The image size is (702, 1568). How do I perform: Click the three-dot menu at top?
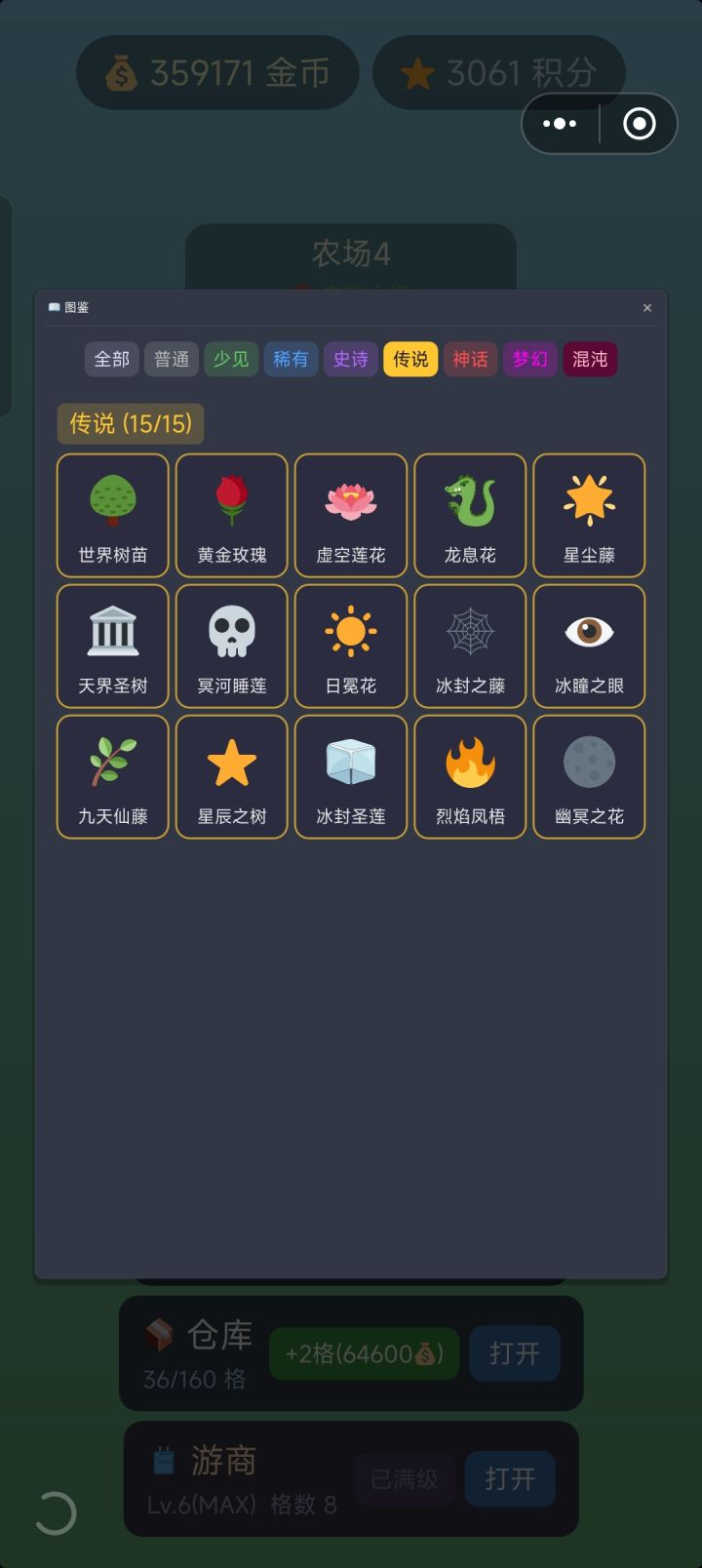pyautogui.click(x=559, y=124)
